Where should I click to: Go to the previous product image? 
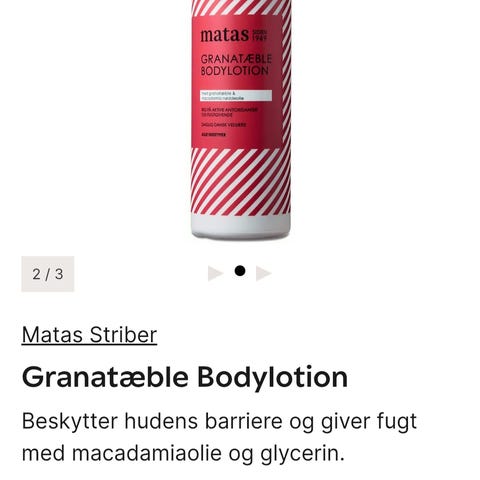tap(216, 273)
